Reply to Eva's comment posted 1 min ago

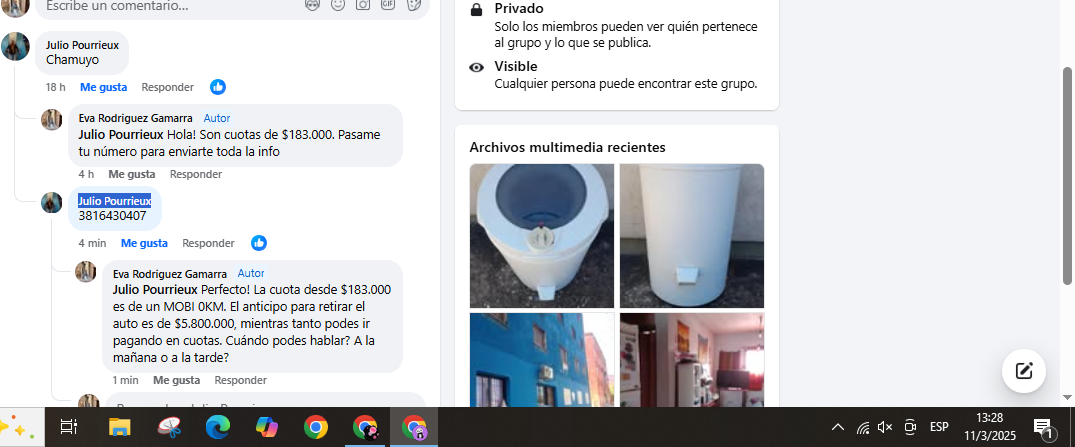coord(240,380)
